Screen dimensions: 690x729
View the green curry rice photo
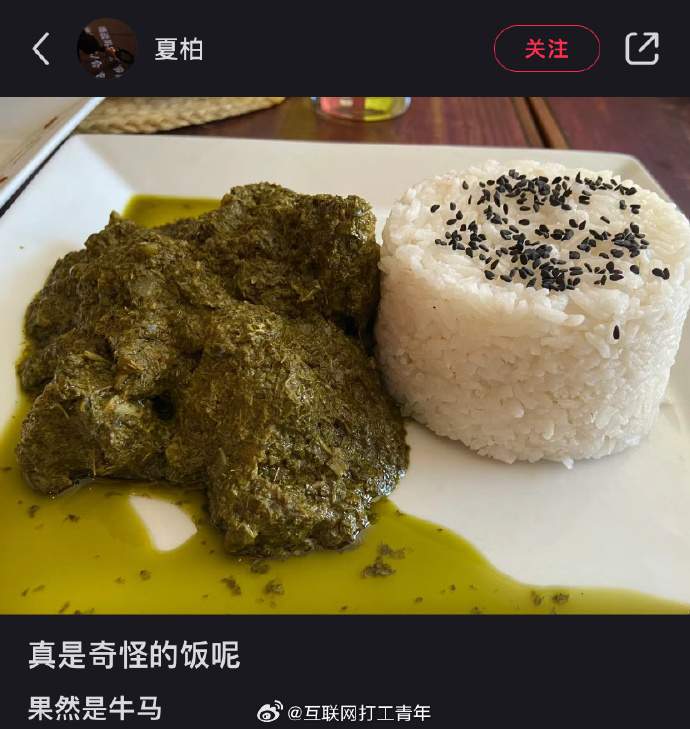[x=345, y=355]
